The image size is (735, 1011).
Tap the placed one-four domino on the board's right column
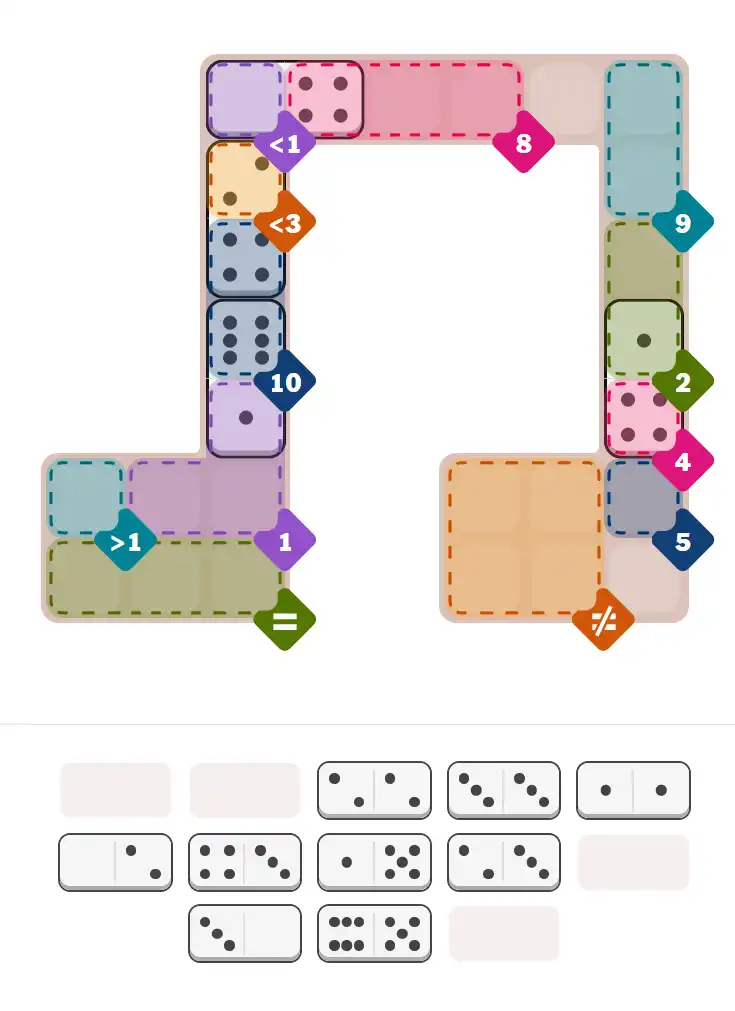pos(645,378)
